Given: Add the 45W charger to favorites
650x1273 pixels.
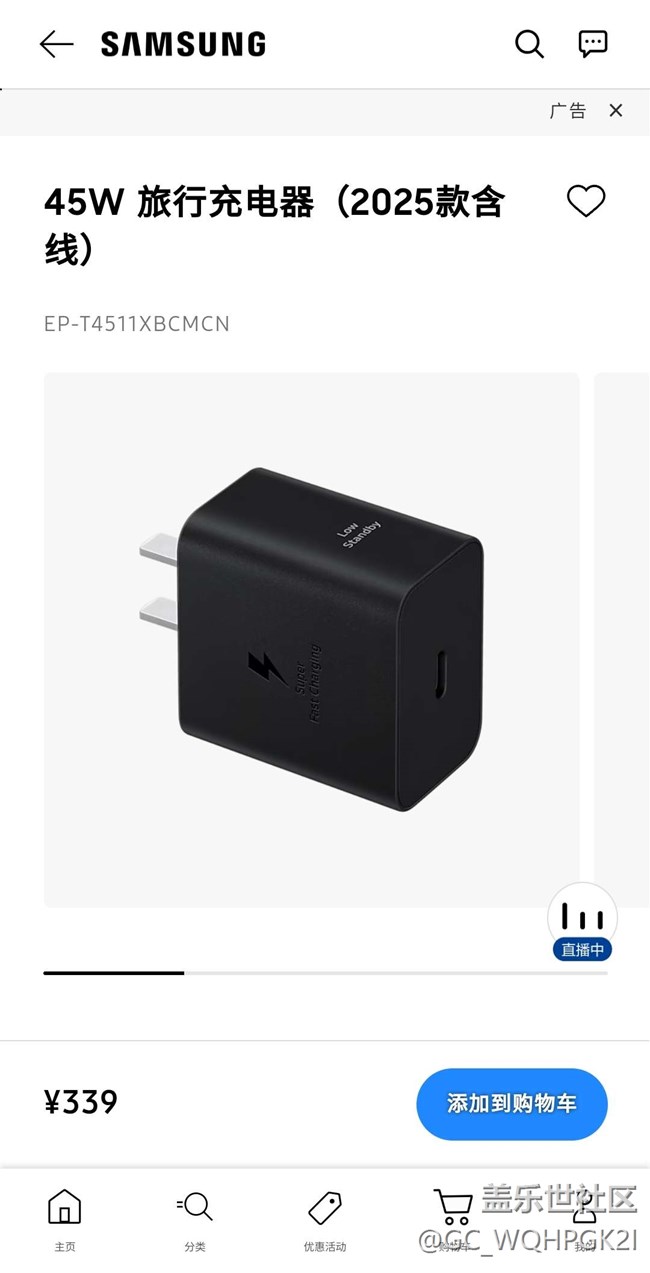Looking at the screenshot, I should 586,202.
